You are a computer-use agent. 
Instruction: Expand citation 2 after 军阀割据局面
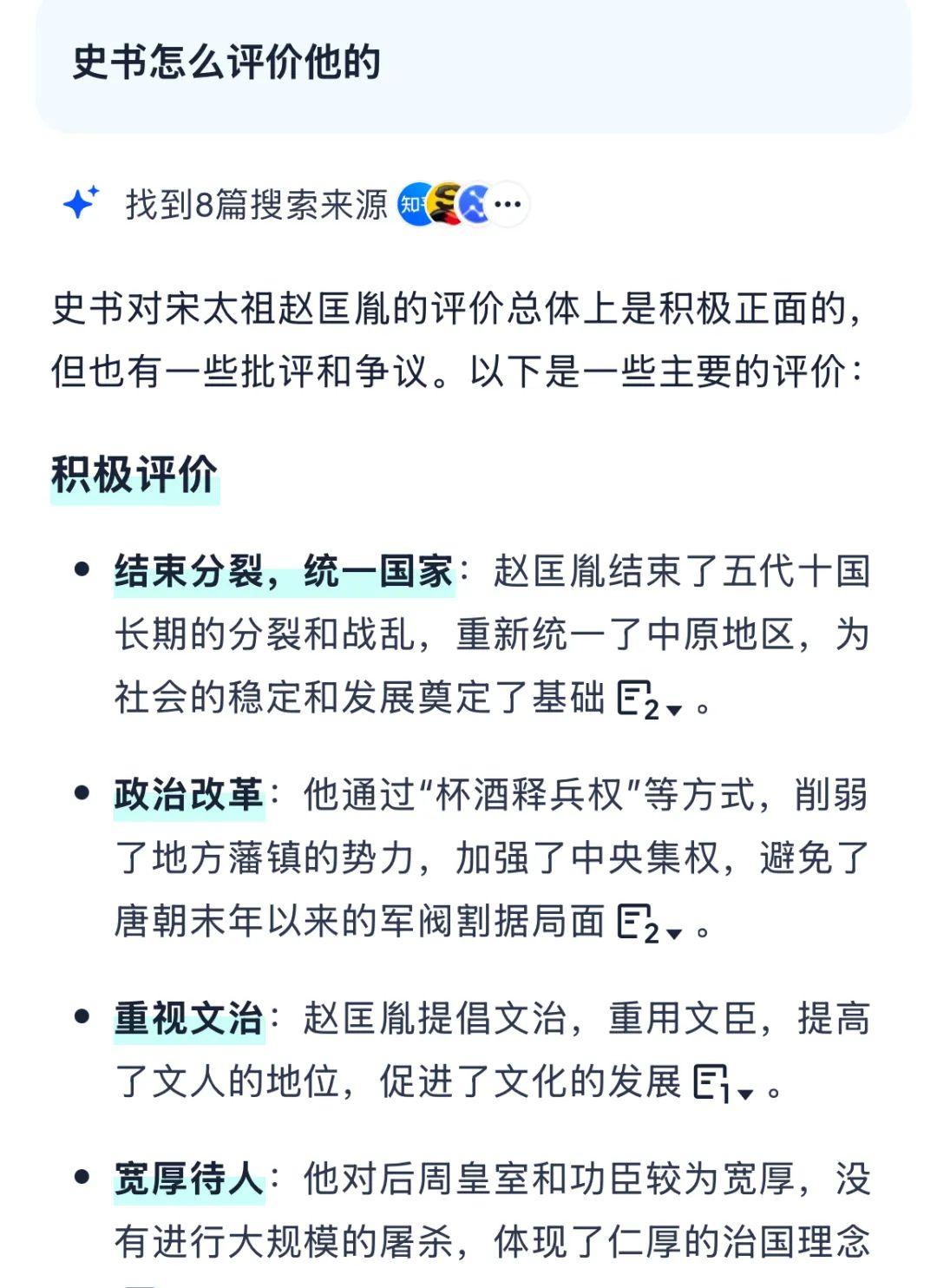point(649,923)
